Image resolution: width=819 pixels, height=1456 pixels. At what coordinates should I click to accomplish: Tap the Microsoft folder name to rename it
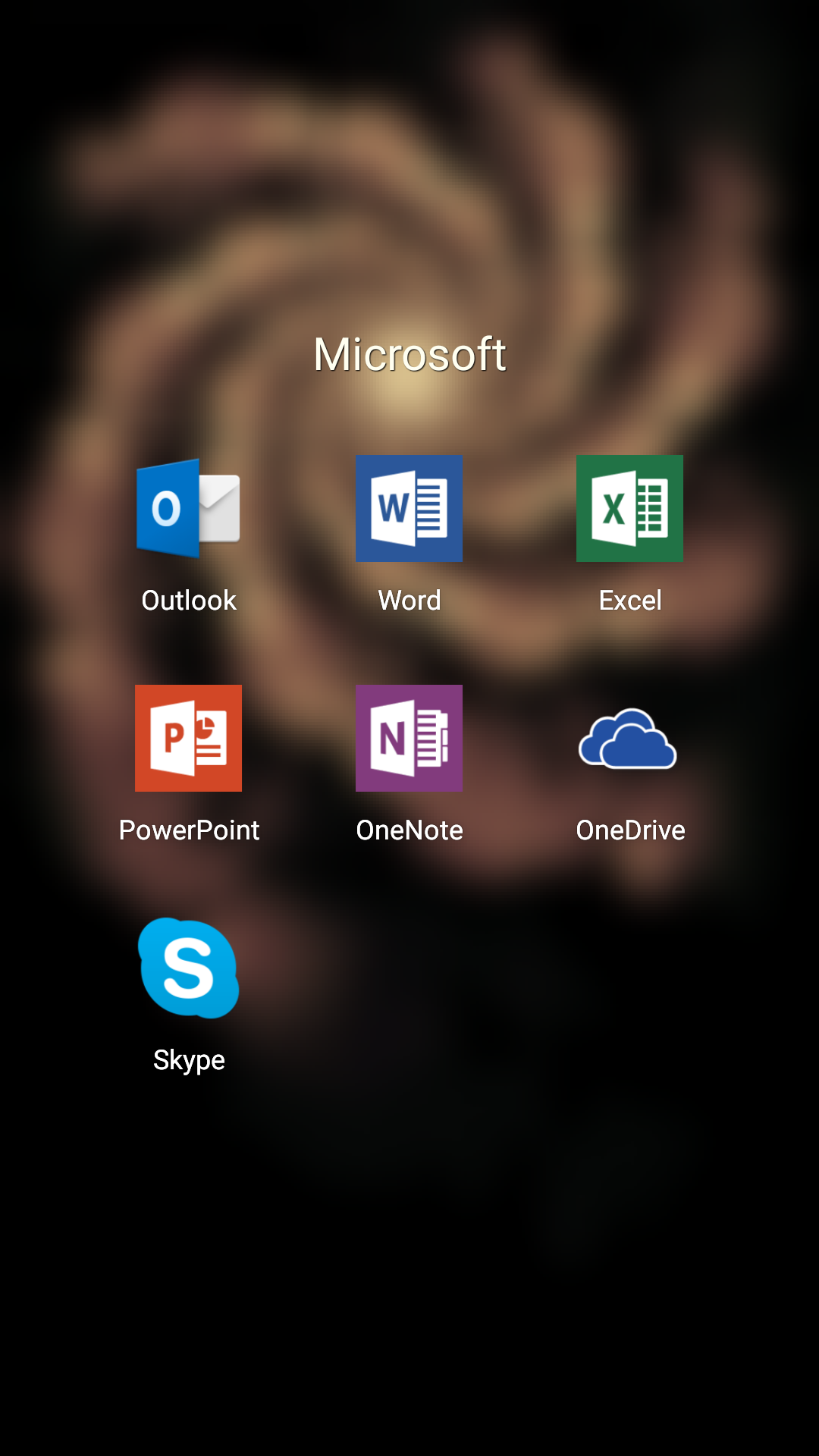[409, 354]
